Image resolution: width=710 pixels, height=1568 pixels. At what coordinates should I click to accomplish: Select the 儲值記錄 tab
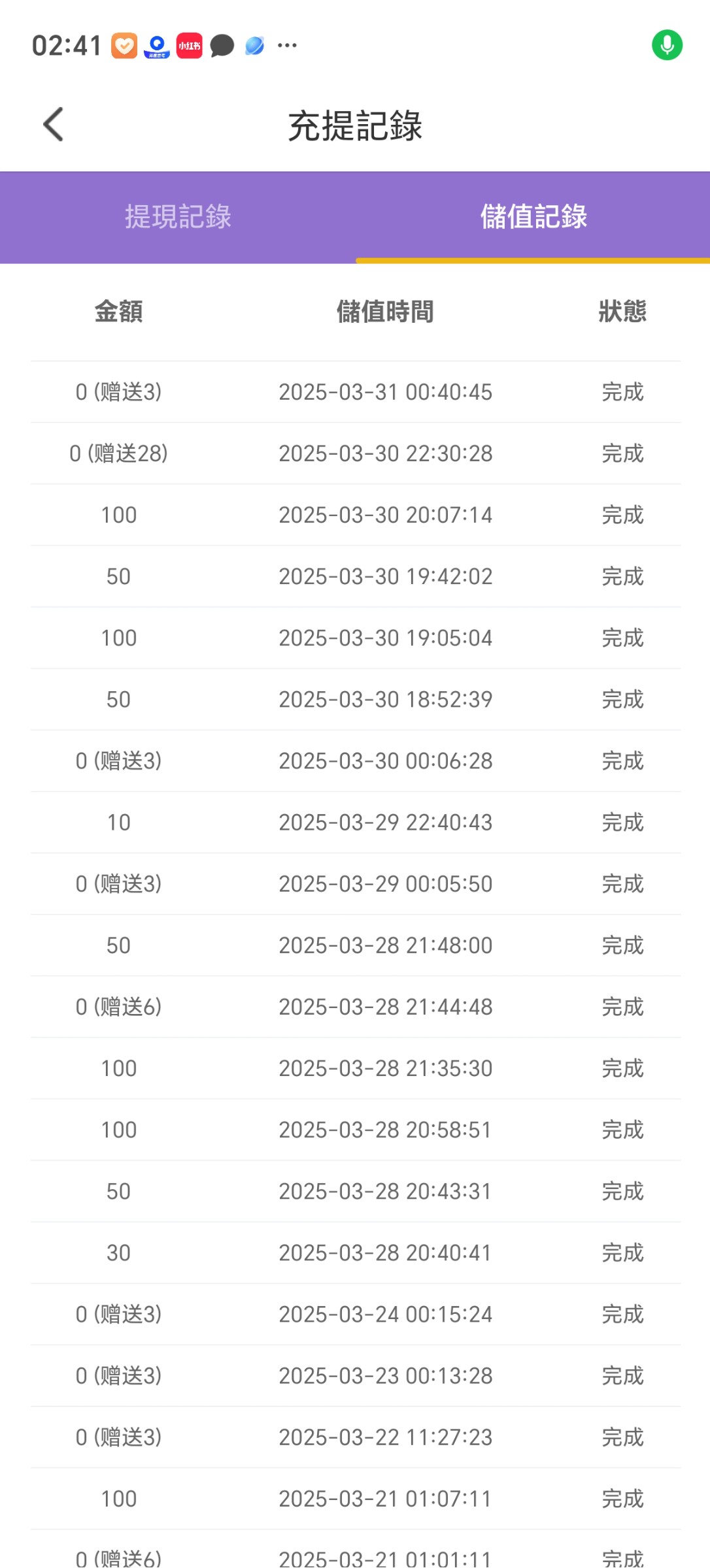(533, 216)
